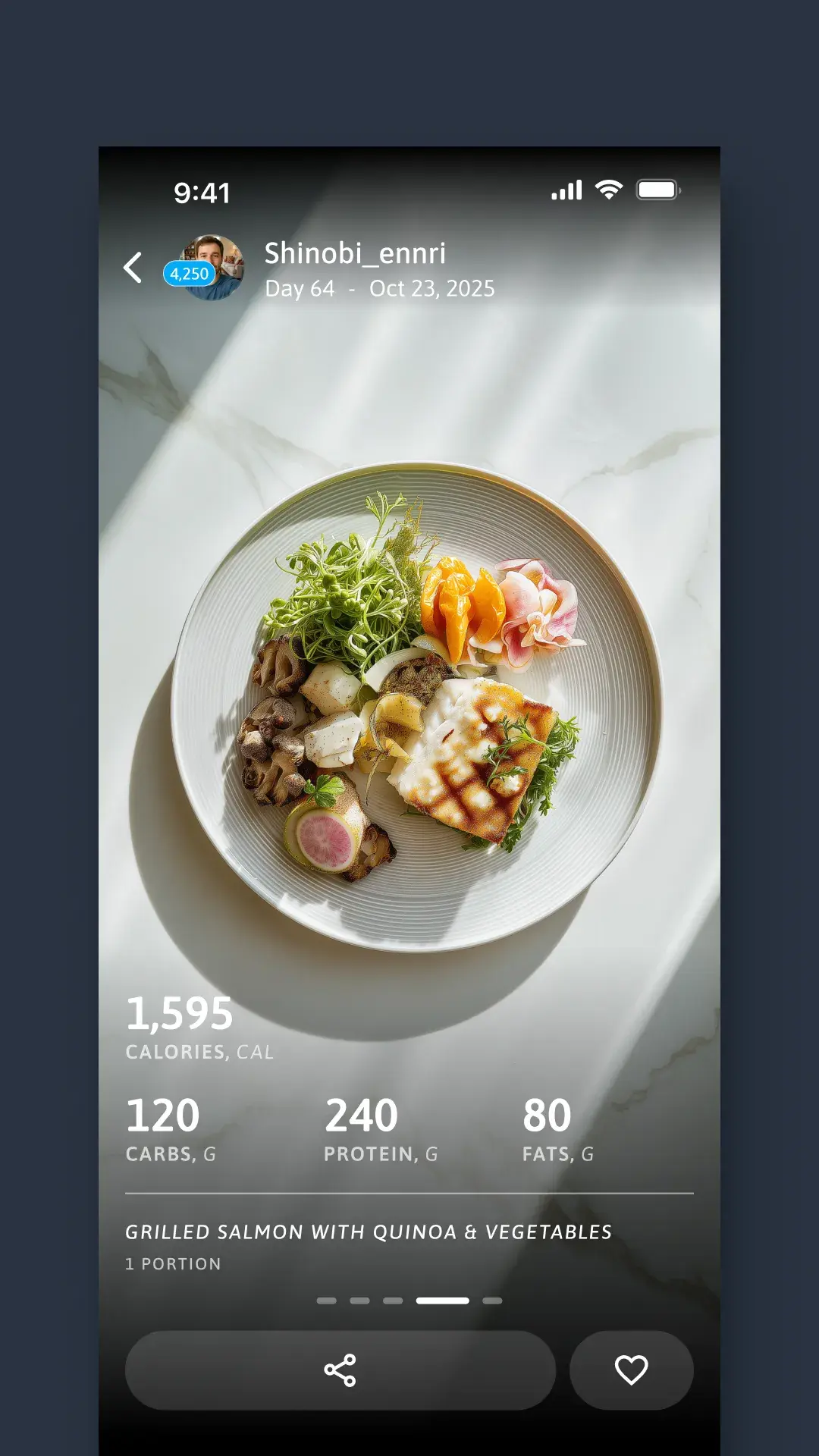Open the Day 64 date entry
Viewport: 819px width, 1456px height.
tap(379, 288)
